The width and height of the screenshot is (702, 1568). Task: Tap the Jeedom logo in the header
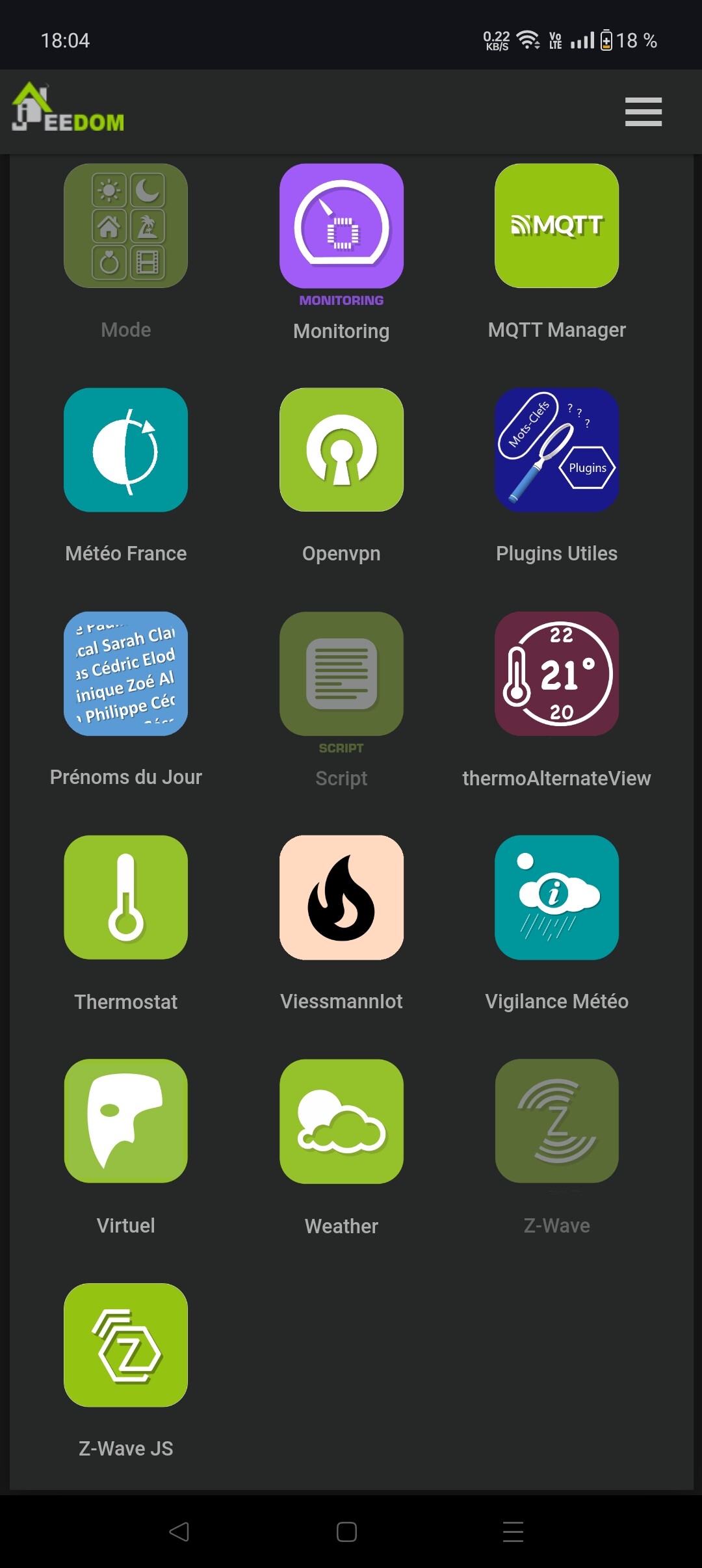[68, 107]
